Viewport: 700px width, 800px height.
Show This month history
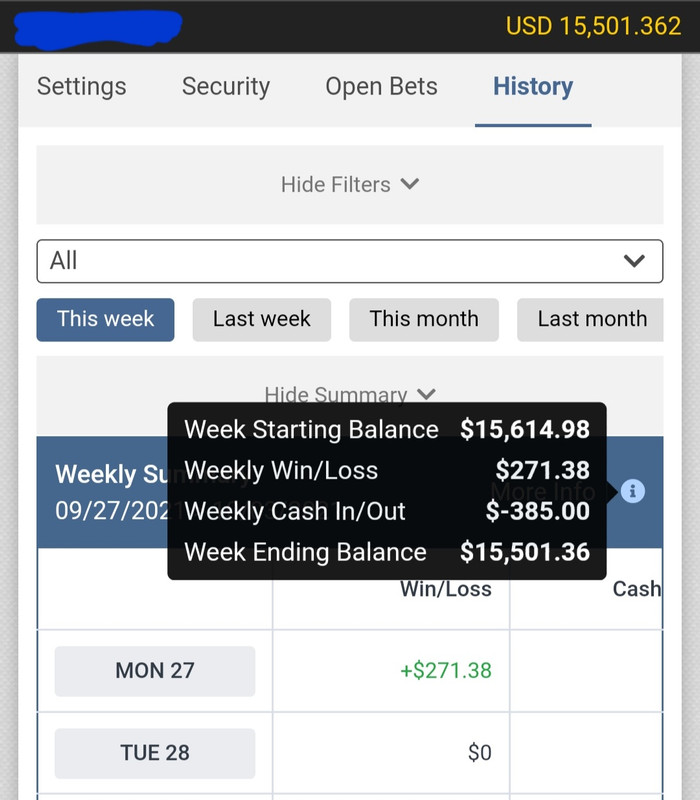click(424, 320)
